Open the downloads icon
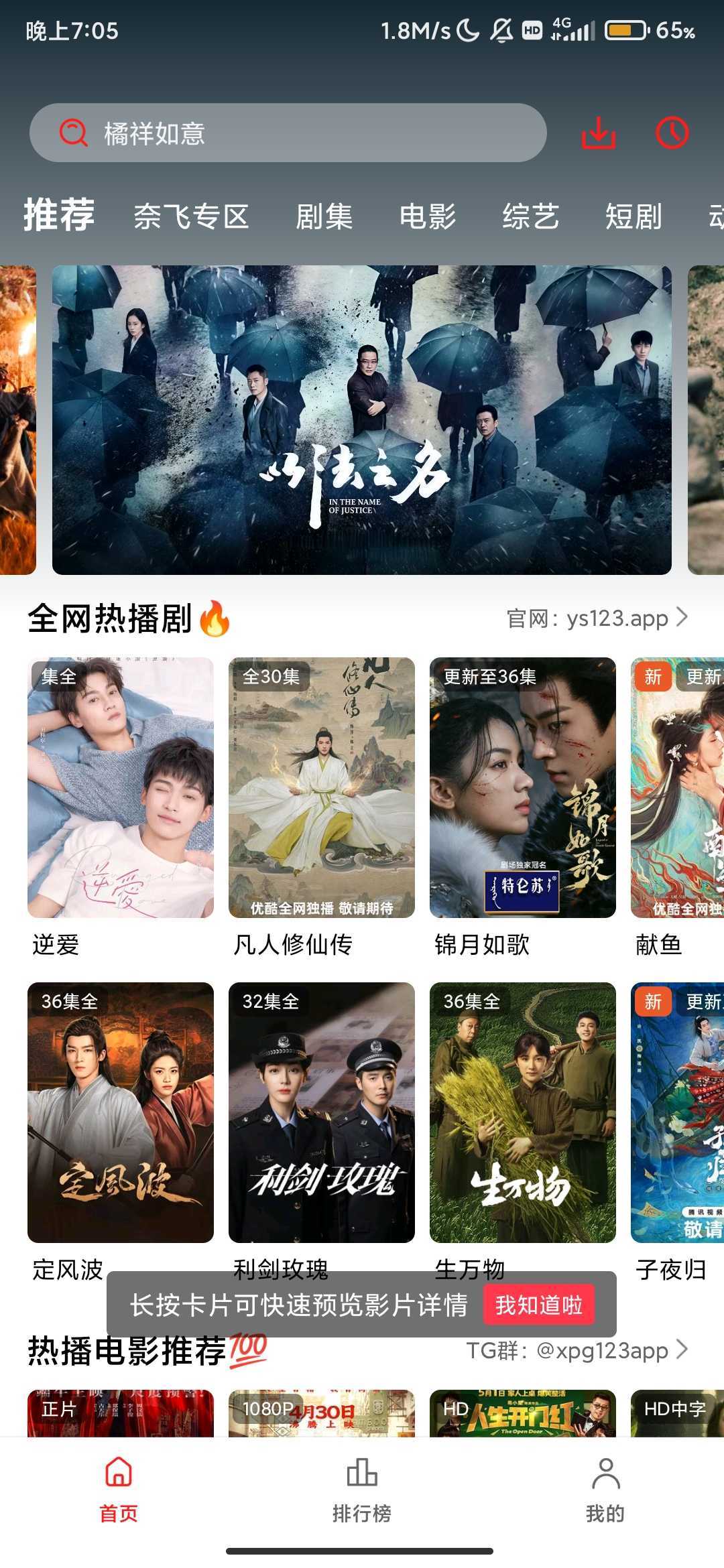Image resolution: width=724 pixels, height=1568 pixels. point(598,133)
